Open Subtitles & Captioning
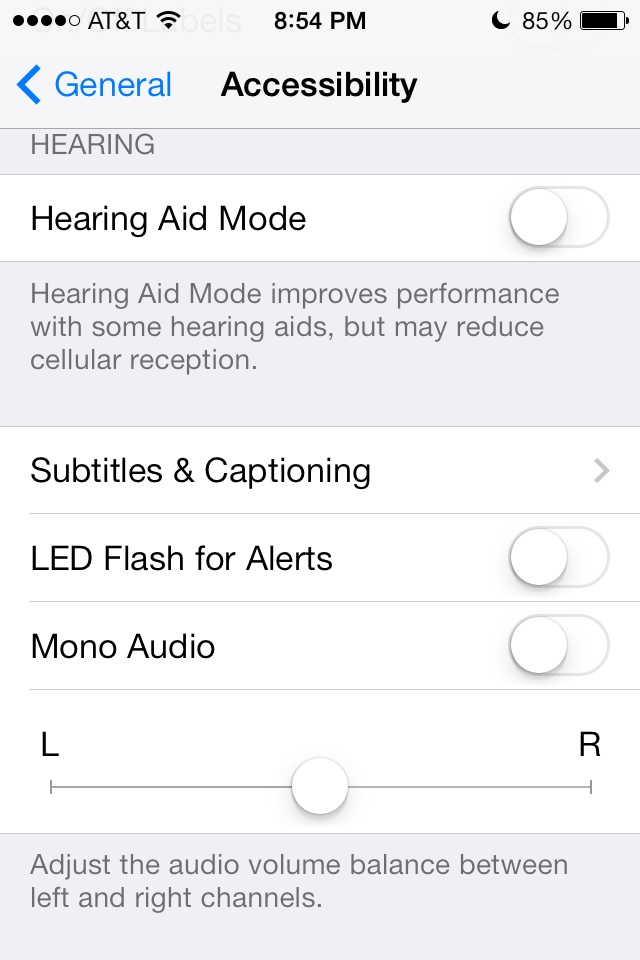 (x=320, y=470)
